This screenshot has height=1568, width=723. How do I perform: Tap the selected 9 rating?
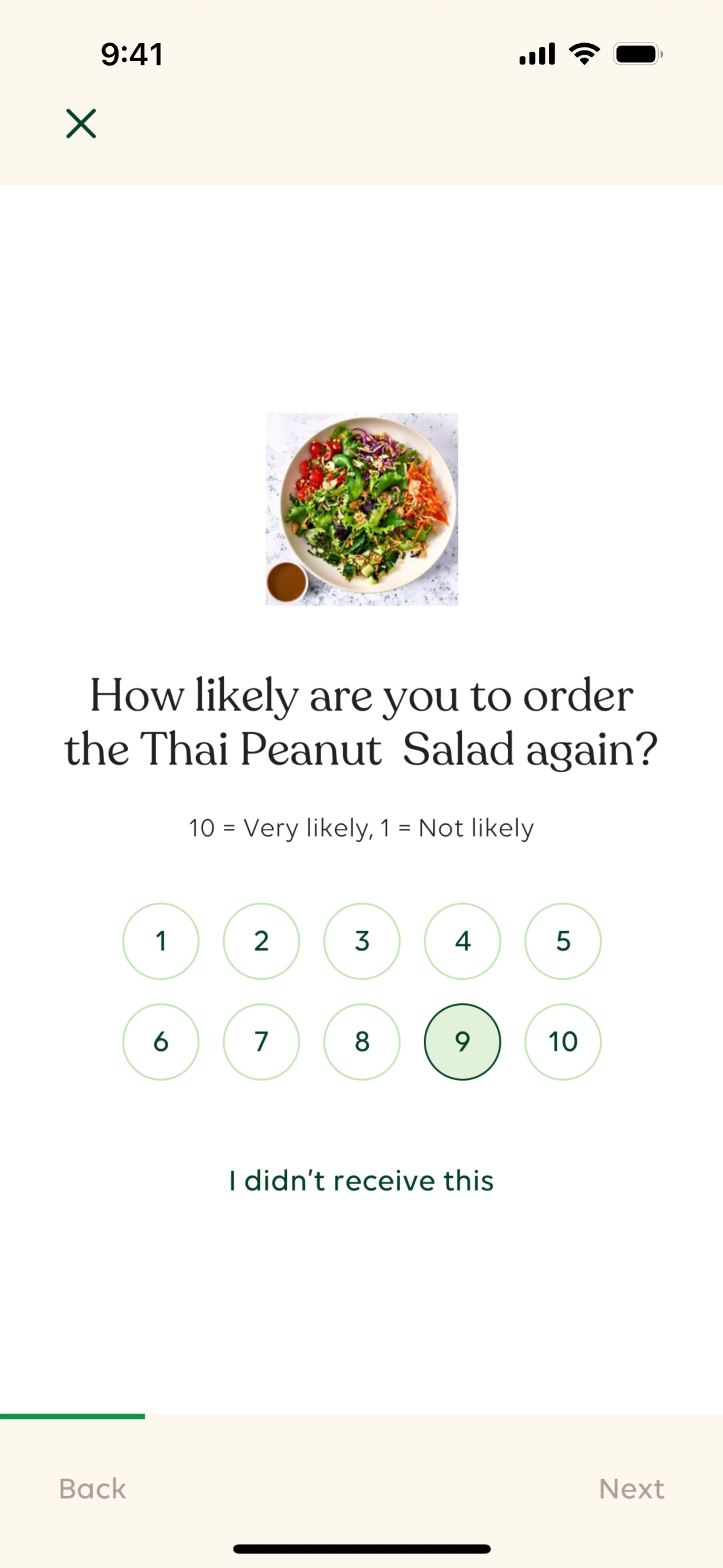click(x=462, y=1041)
